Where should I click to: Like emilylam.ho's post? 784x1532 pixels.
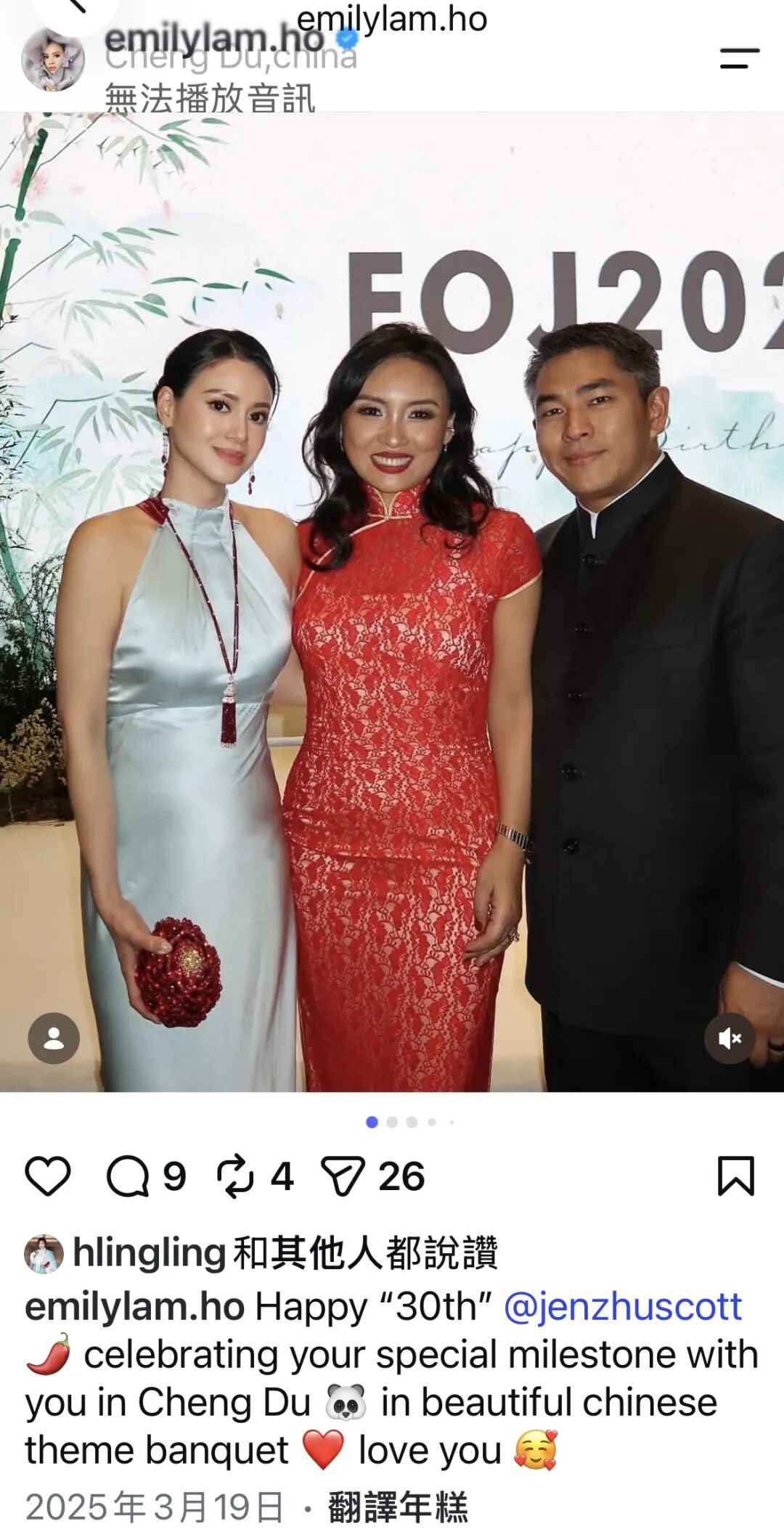[48, 1176]
